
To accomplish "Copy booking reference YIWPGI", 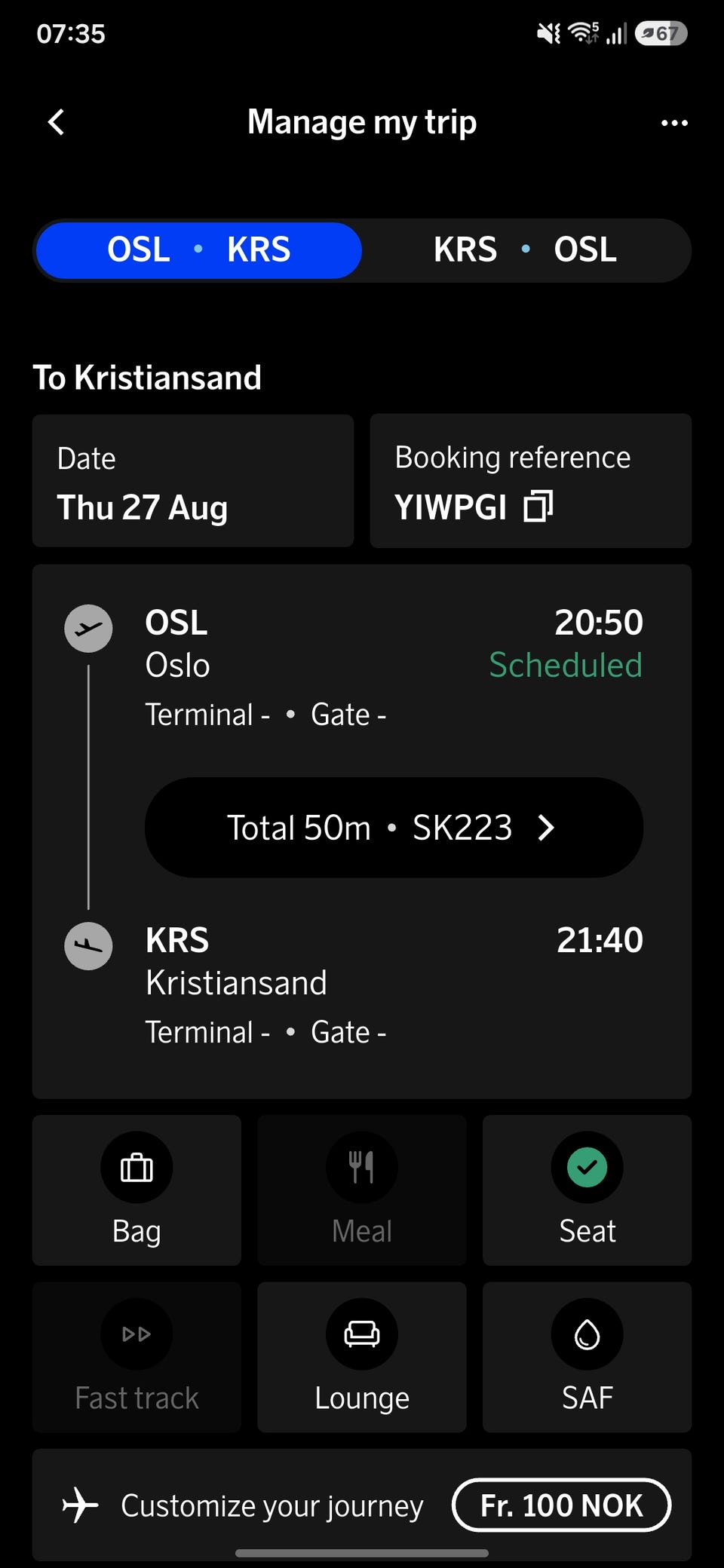I will [538, 506].
